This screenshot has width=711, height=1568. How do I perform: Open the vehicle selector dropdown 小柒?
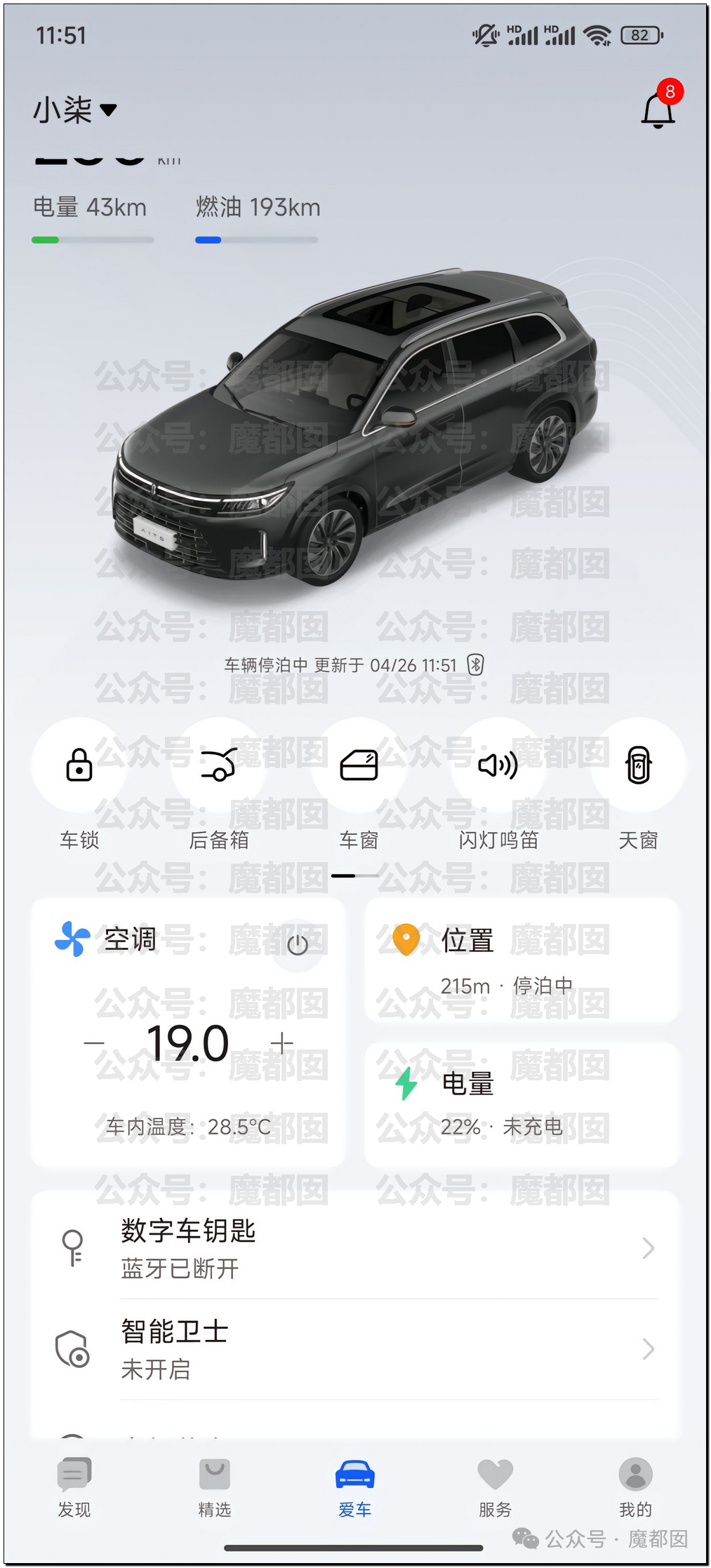click(75, 110)
